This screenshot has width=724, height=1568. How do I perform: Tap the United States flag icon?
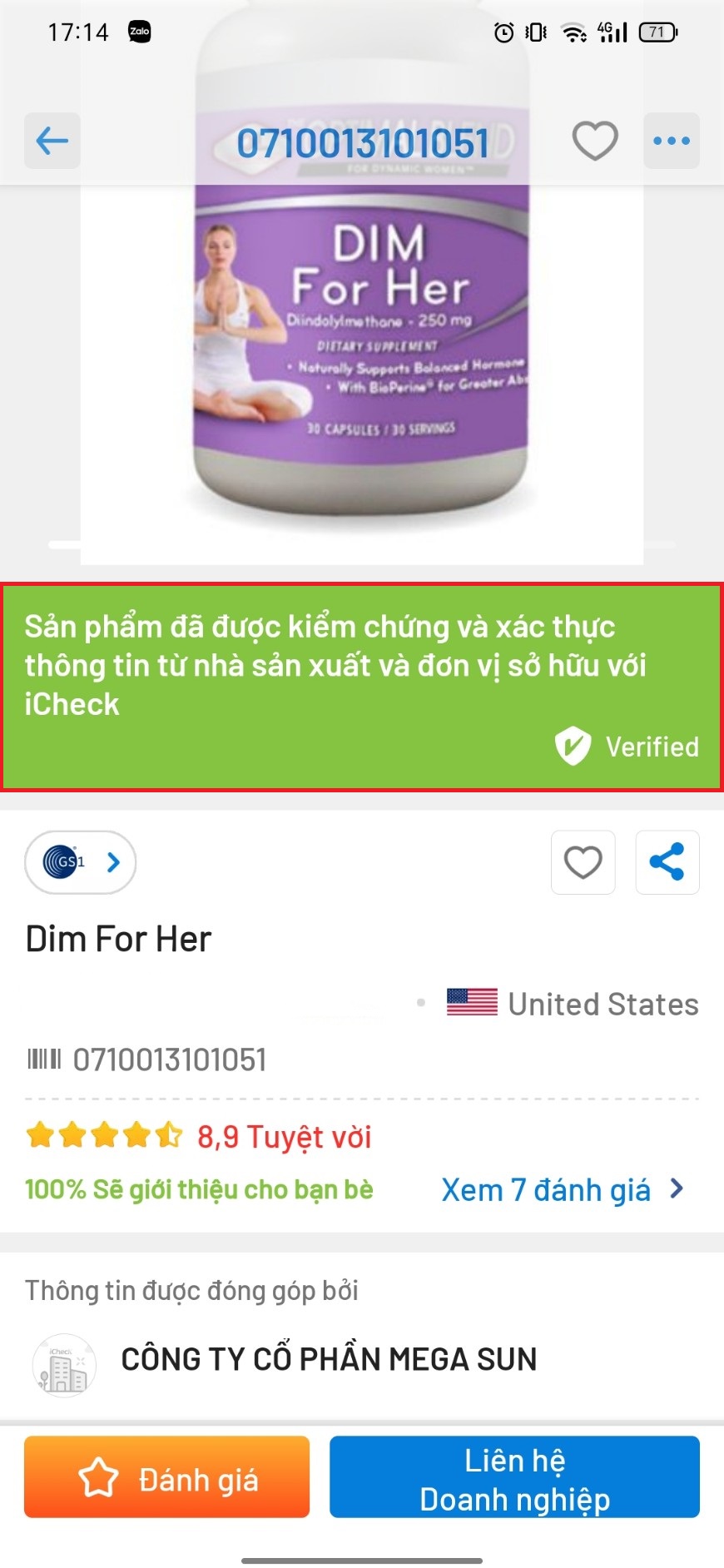[x=471, y=1003]
